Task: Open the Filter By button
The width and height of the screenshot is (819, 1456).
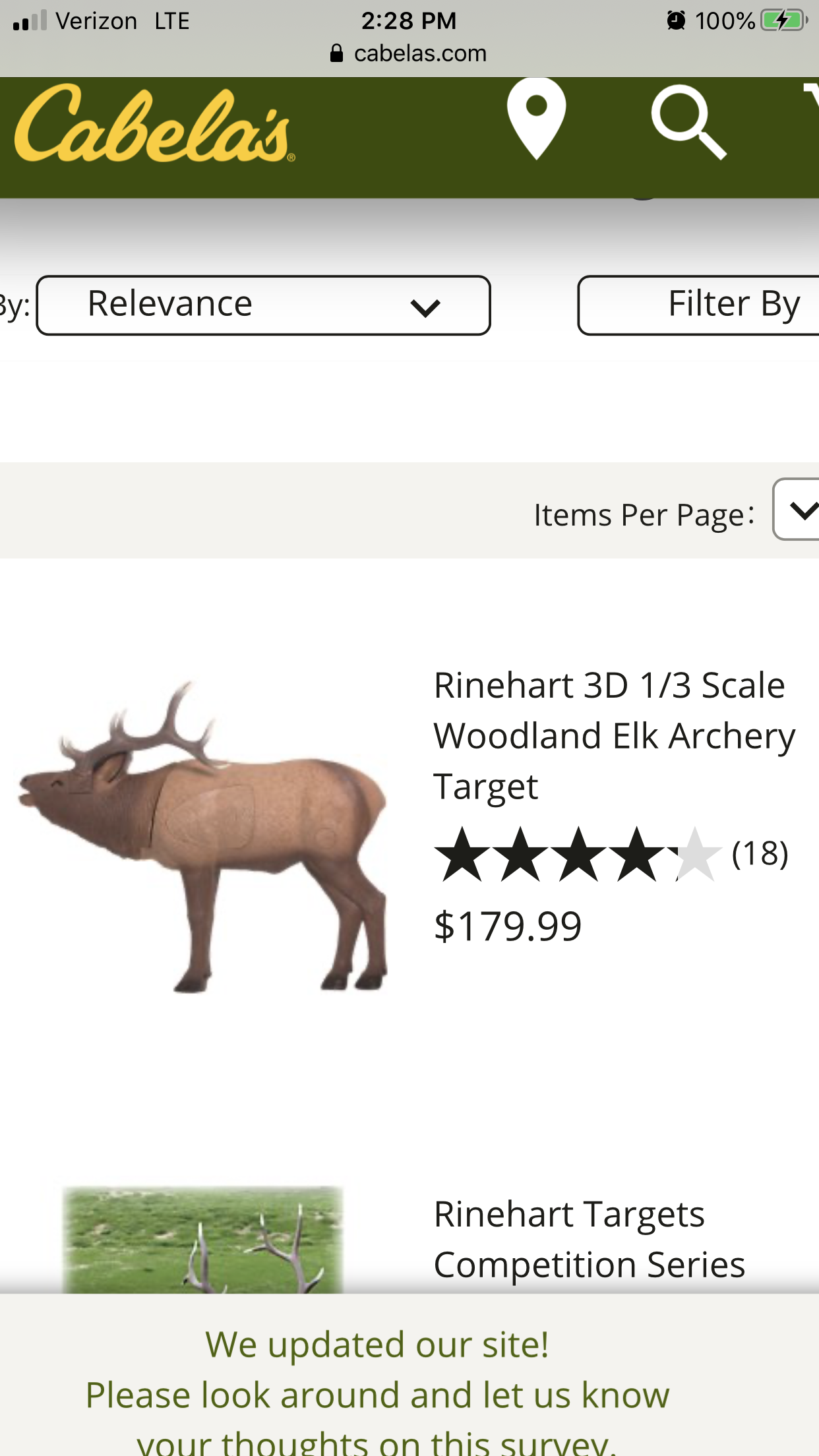Action: (x=698, y=305)
